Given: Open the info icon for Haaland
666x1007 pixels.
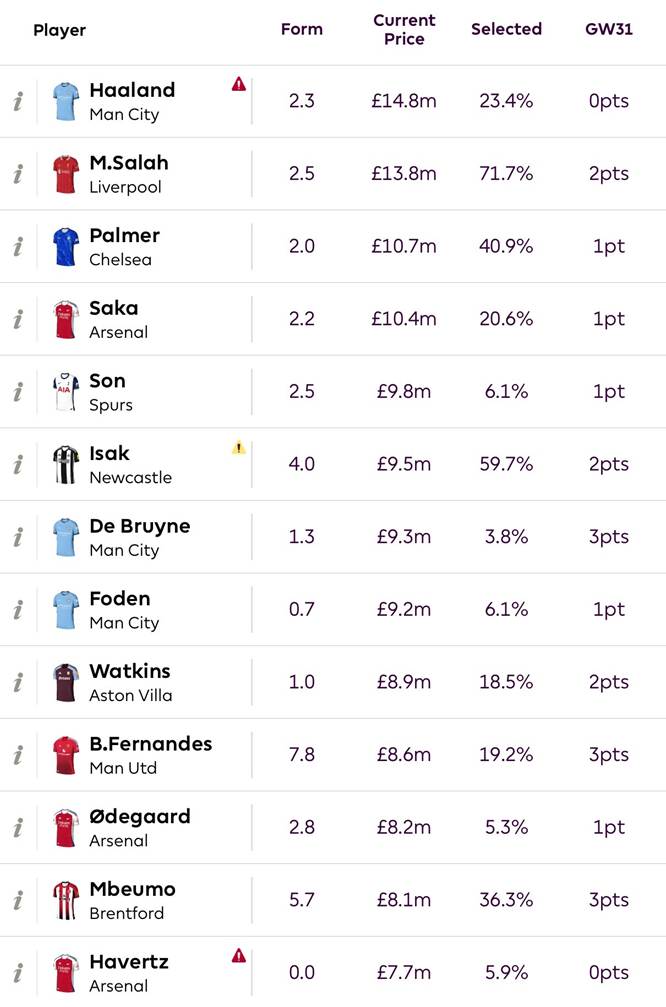Looking at the screenshot, I should point(18,101).
